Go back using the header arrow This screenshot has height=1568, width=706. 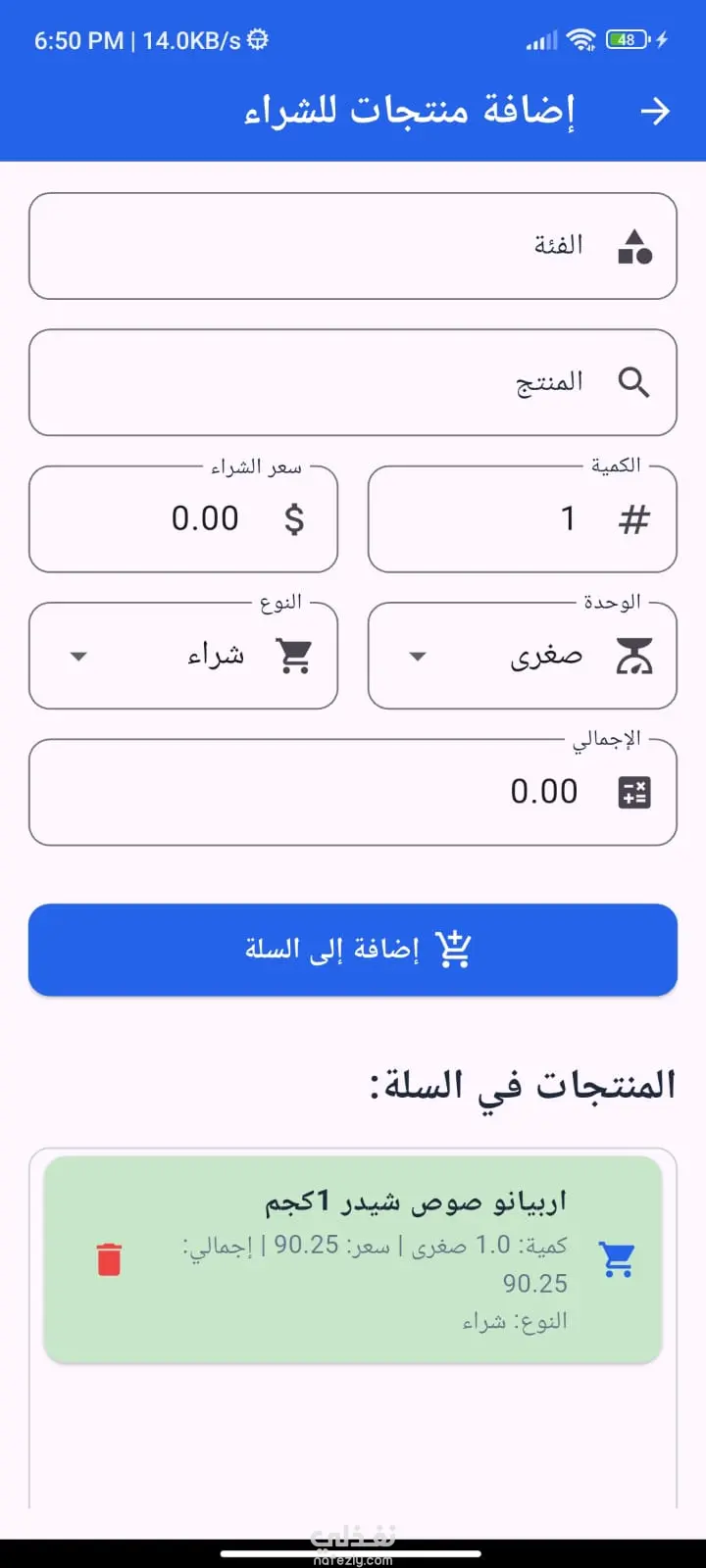click(655, 112)
